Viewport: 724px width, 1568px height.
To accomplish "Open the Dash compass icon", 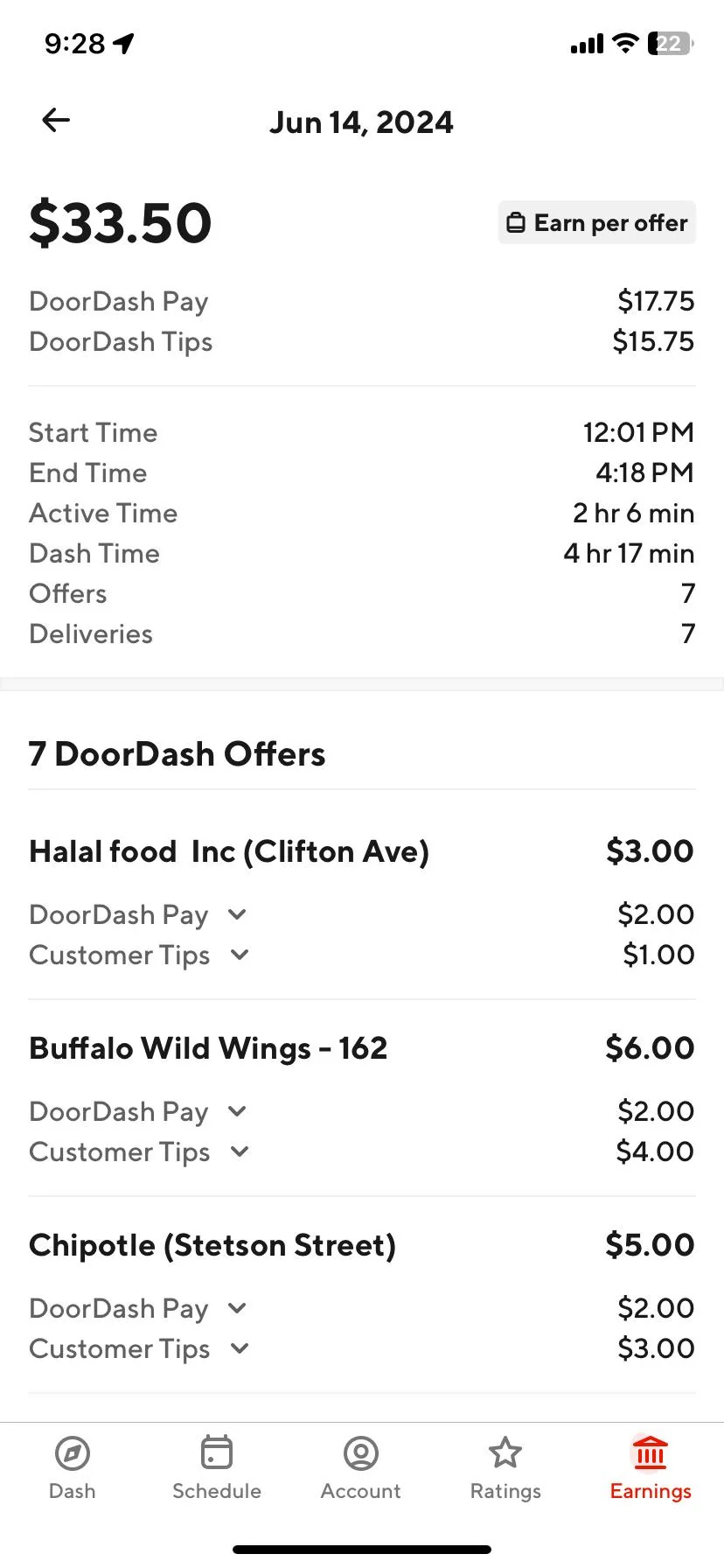I will [x=73, y=1452].
